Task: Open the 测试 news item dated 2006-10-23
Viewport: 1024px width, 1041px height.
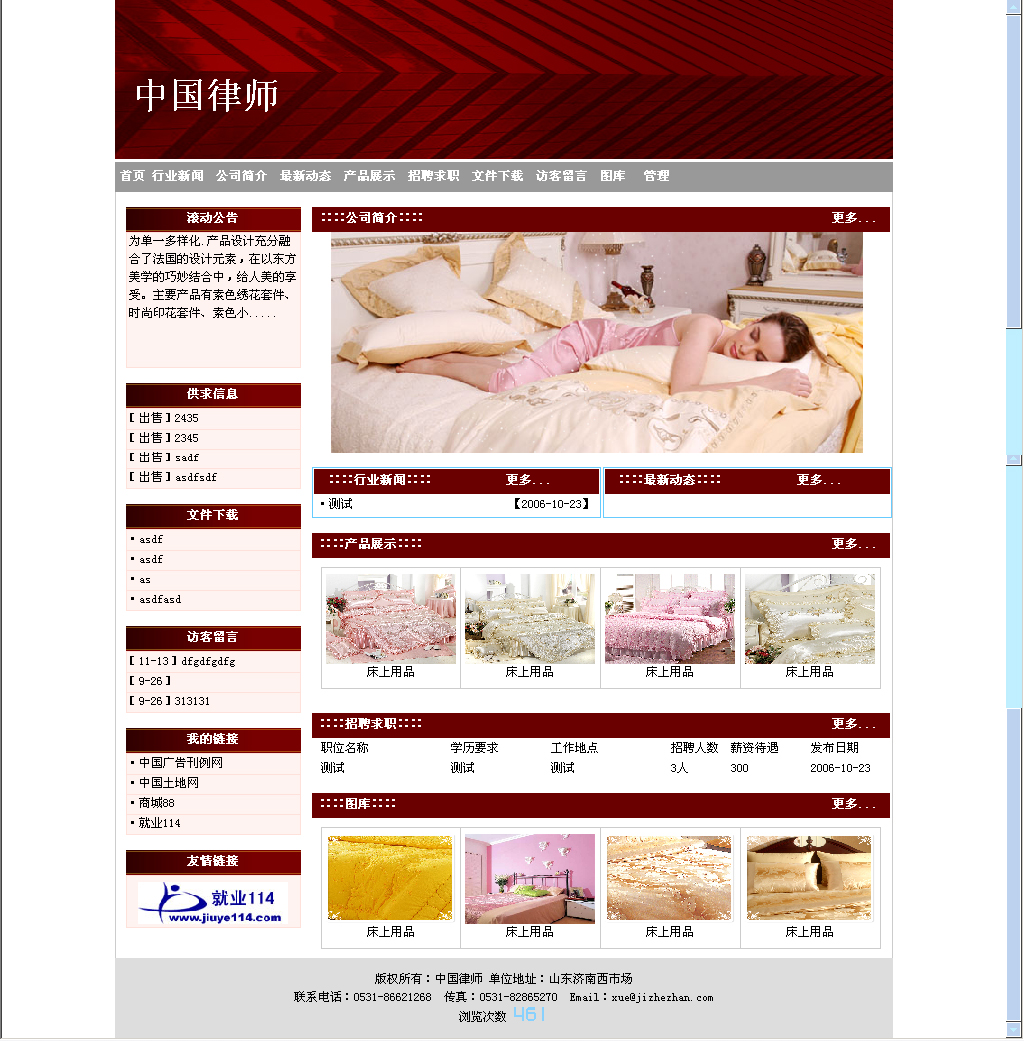Action: coord(341,504)
